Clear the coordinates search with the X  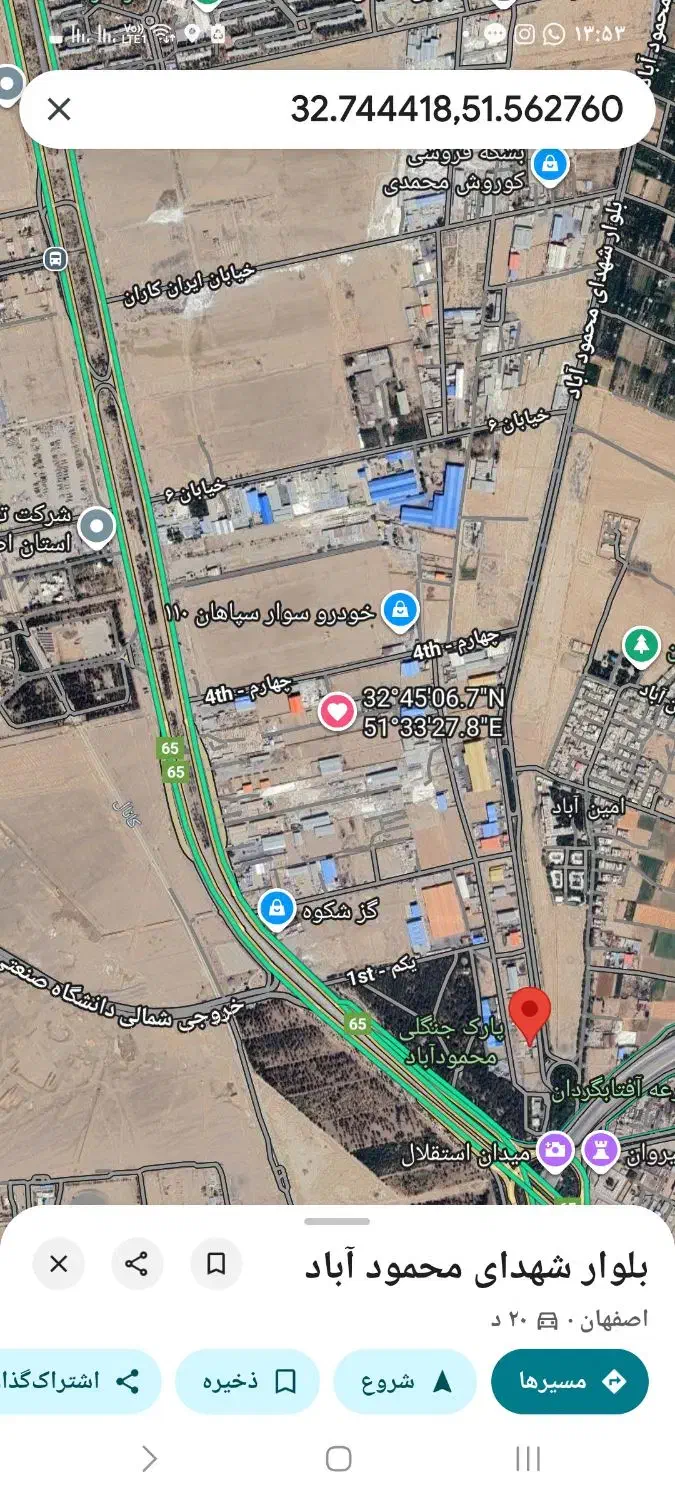[x=59, y=109]
